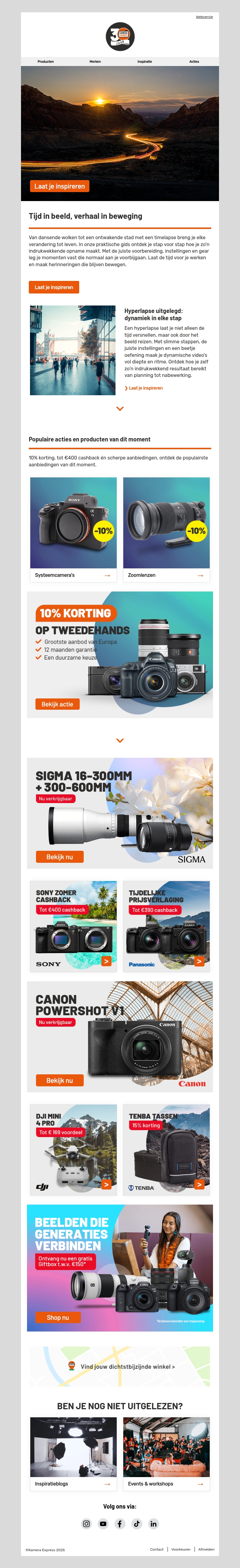The height and width of the screenshot is (1568, 240).
Task: Select the Producten menu item
Action: click(x=46, y=62)
